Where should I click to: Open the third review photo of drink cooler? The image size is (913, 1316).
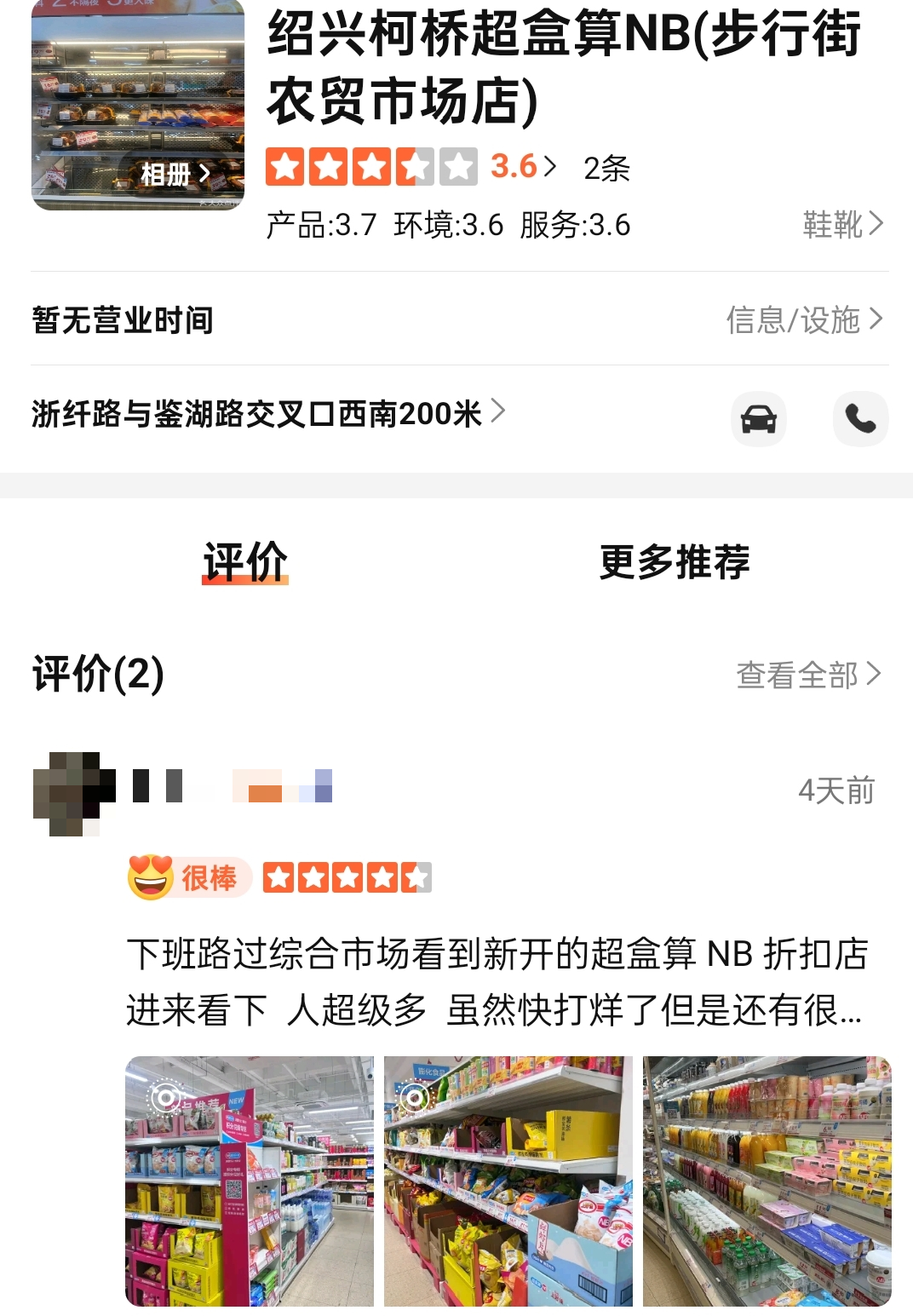(767, 1181)
